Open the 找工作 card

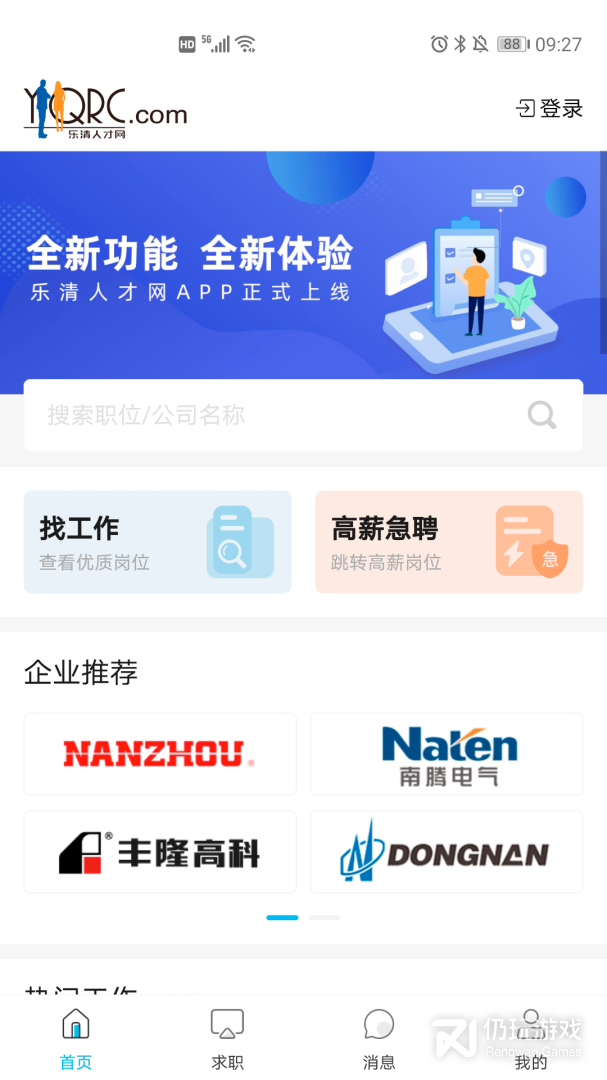point(158,542)
